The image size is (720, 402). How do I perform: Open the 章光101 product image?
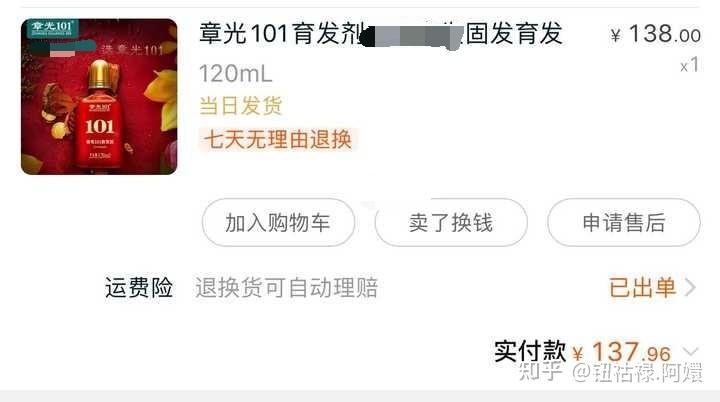pos(99,97)
